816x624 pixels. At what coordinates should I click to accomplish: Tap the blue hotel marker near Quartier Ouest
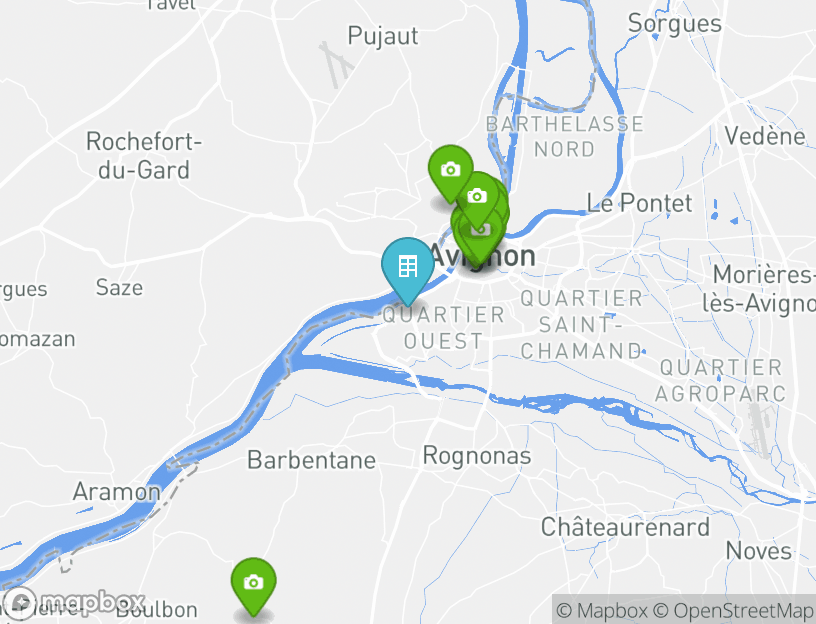tap(407, 268)
